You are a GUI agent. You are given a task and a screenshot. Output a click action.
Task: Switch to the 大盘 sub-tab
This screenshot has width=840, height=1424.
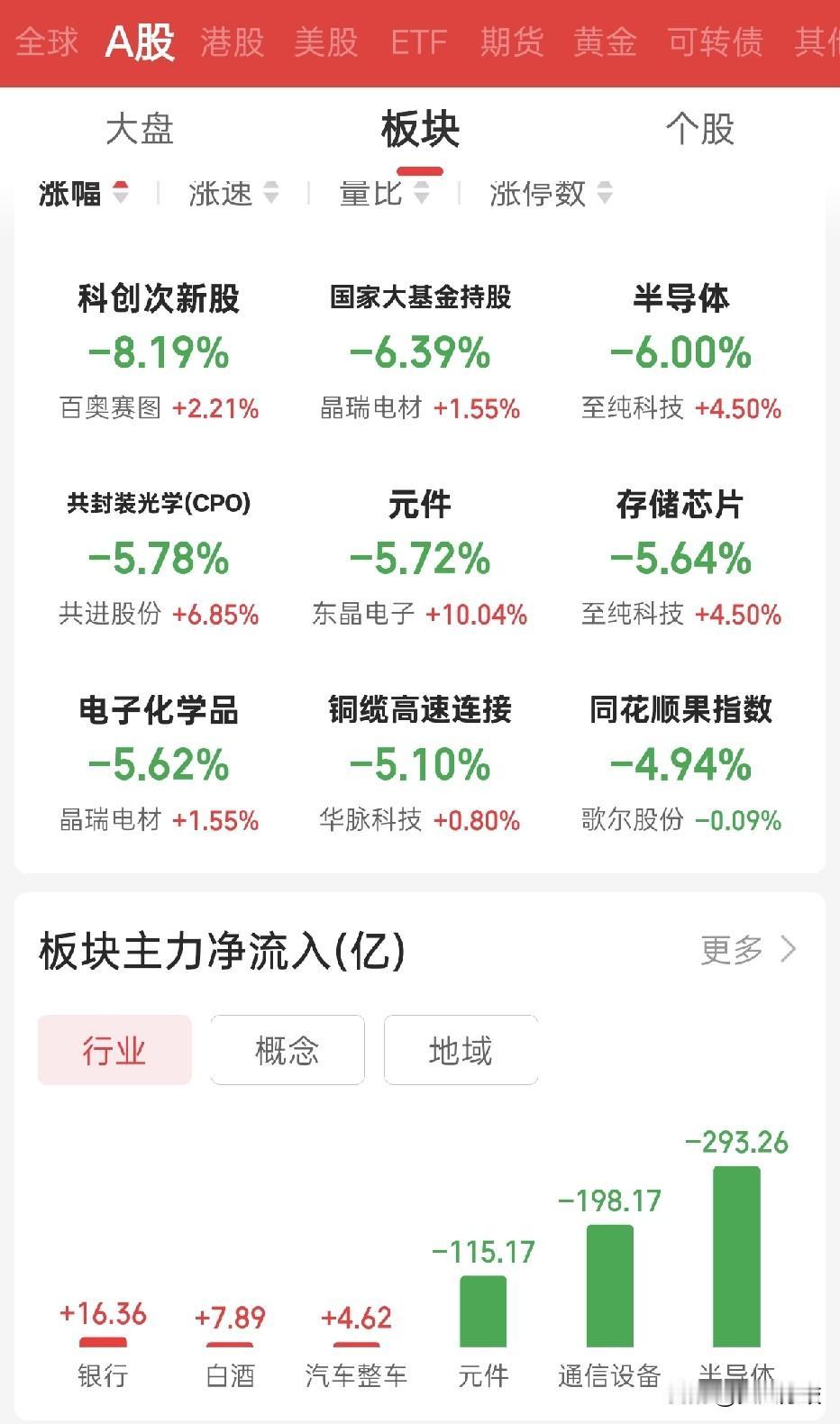140,129
